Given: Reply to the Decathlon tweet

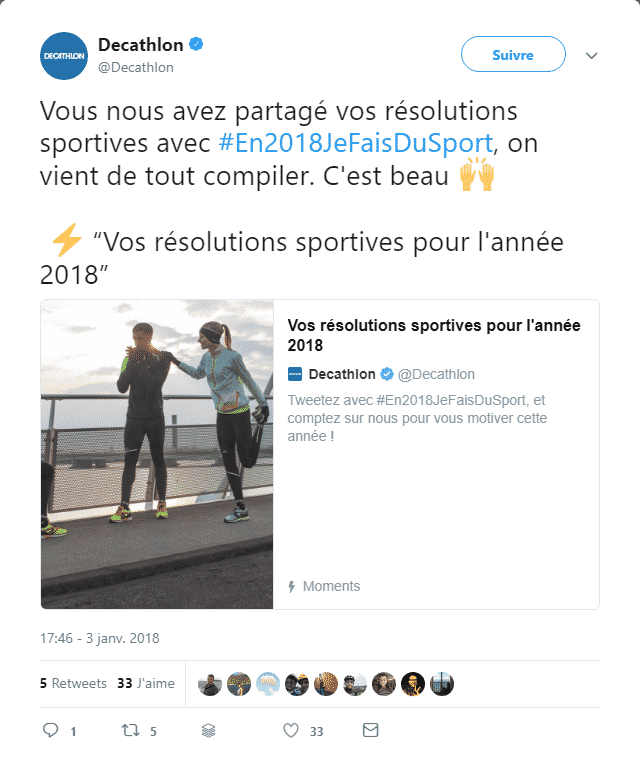Looking at the screenshot, I should (x=51, y=731).
